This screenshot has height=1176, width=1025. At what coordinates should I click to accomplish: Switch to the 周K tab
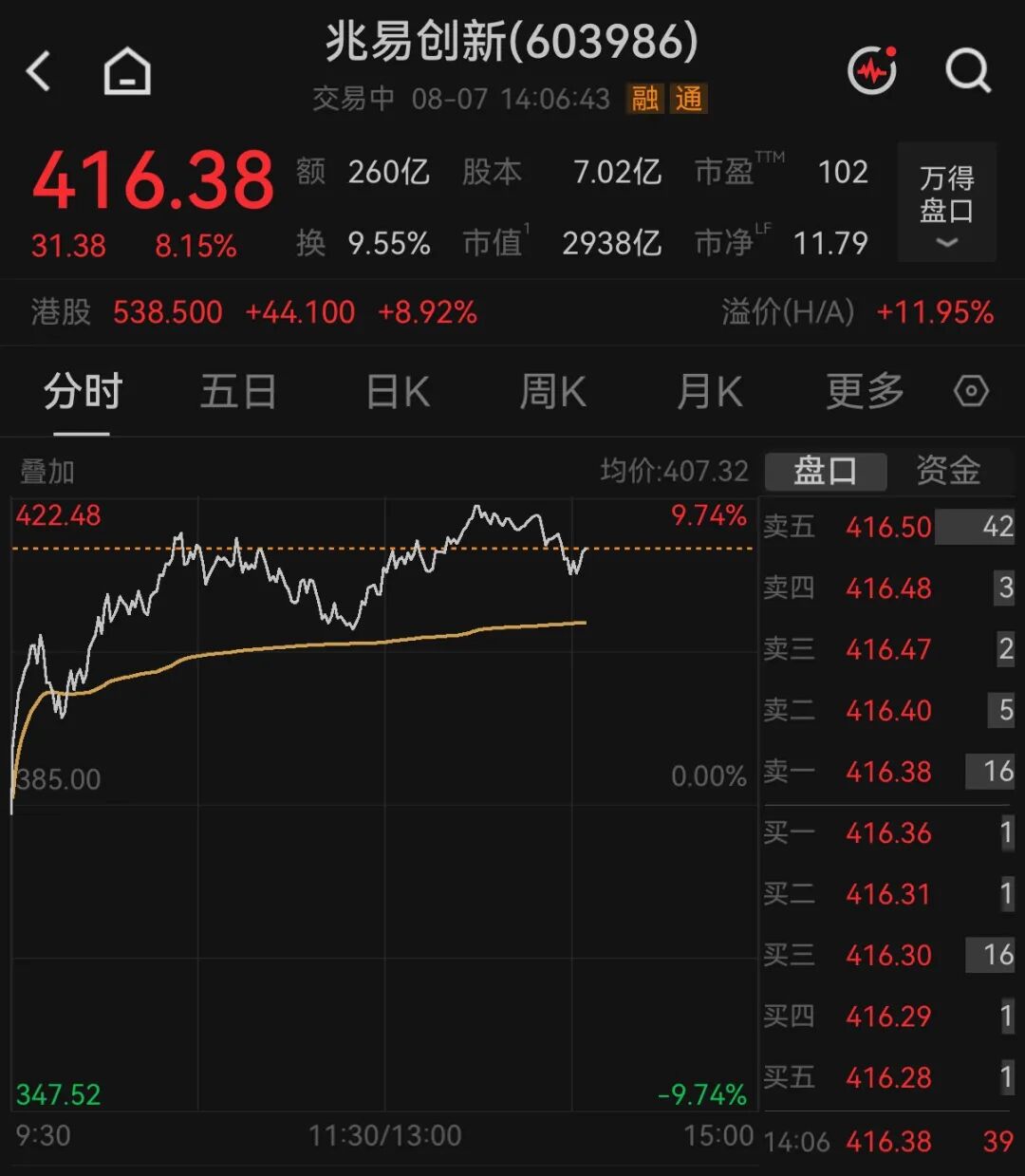[x=553, y=391]
